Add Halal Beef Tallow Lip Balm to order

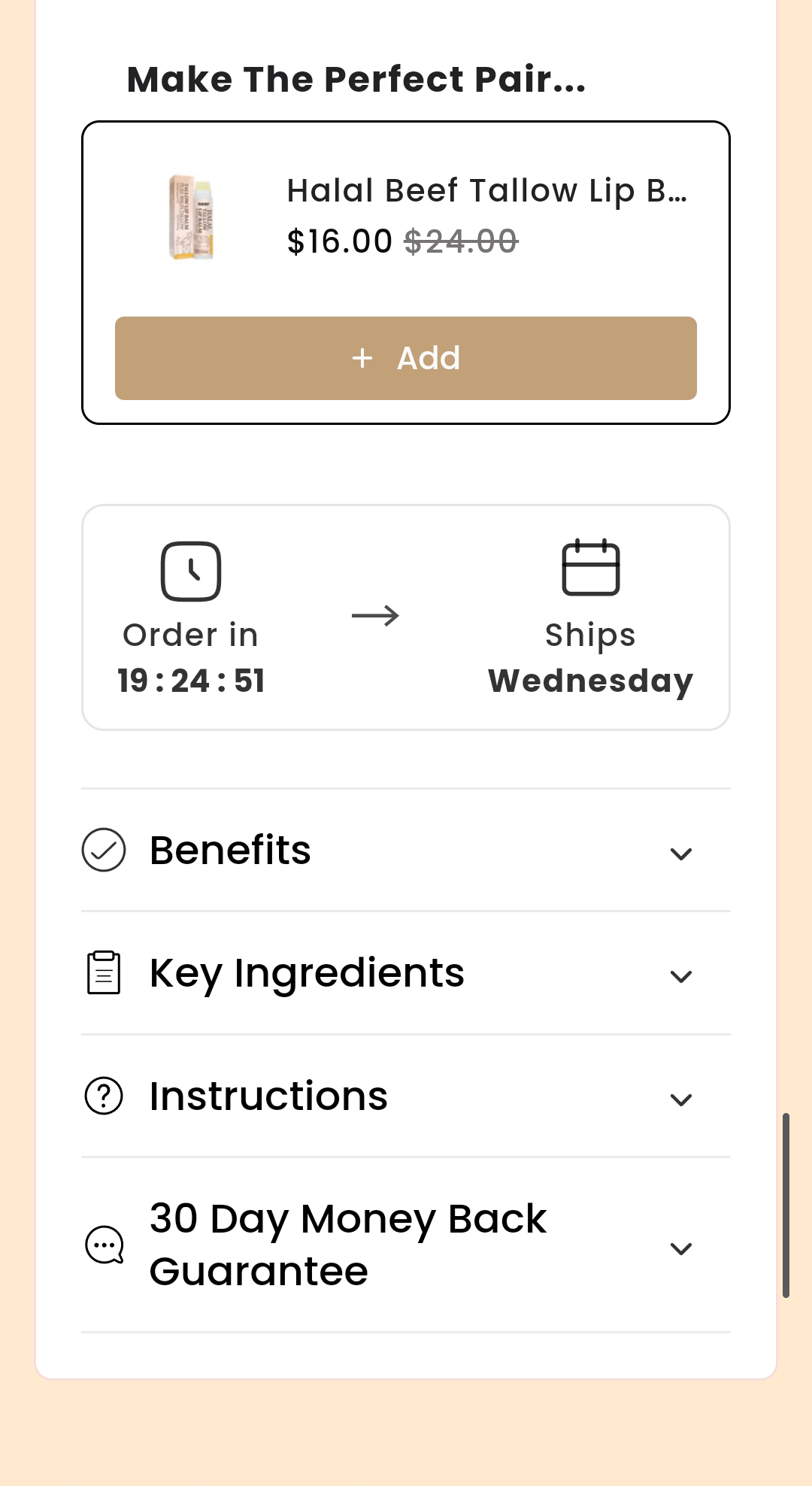click(x=405, y=358)
